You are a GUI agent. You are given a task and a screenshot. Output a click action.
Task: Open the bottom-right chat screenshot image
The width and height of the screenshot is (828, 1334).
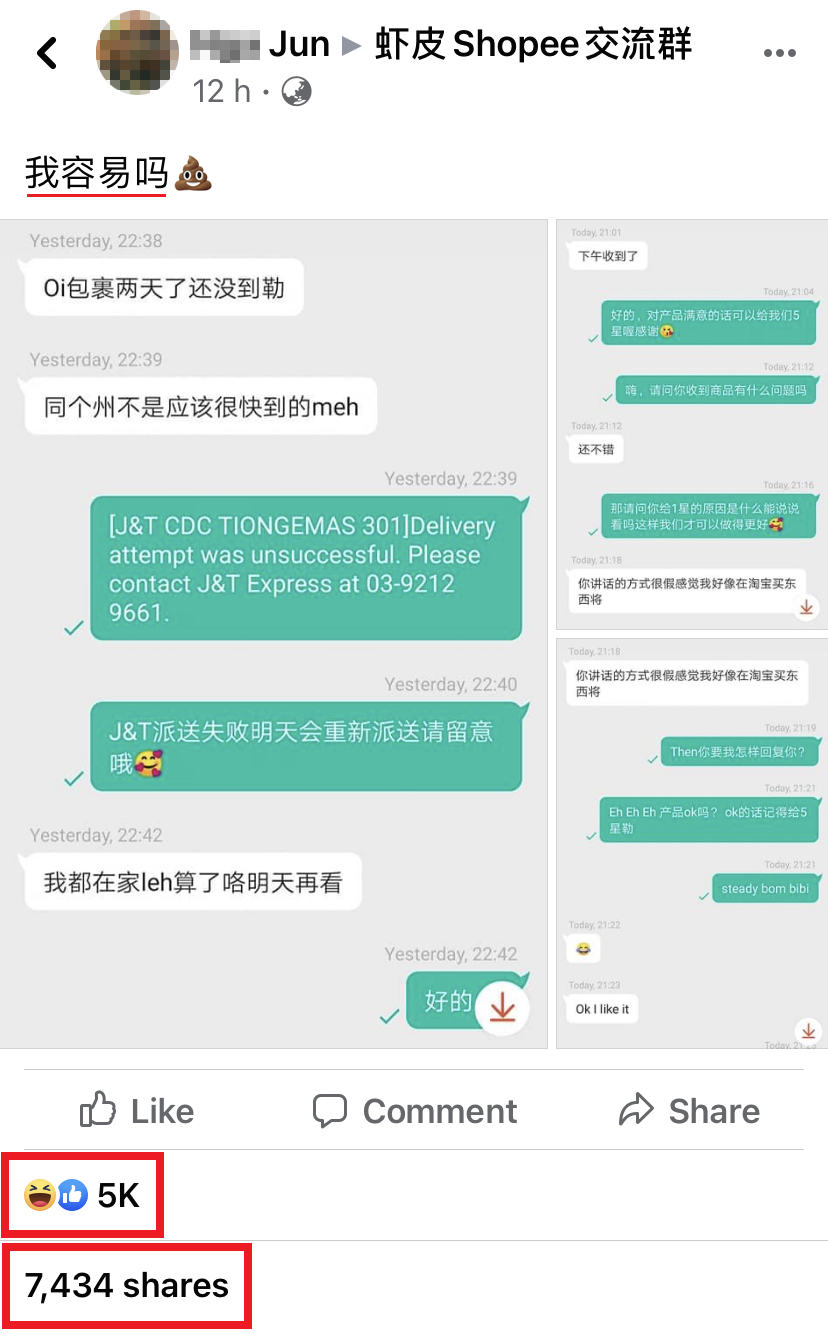coord(691,843)
